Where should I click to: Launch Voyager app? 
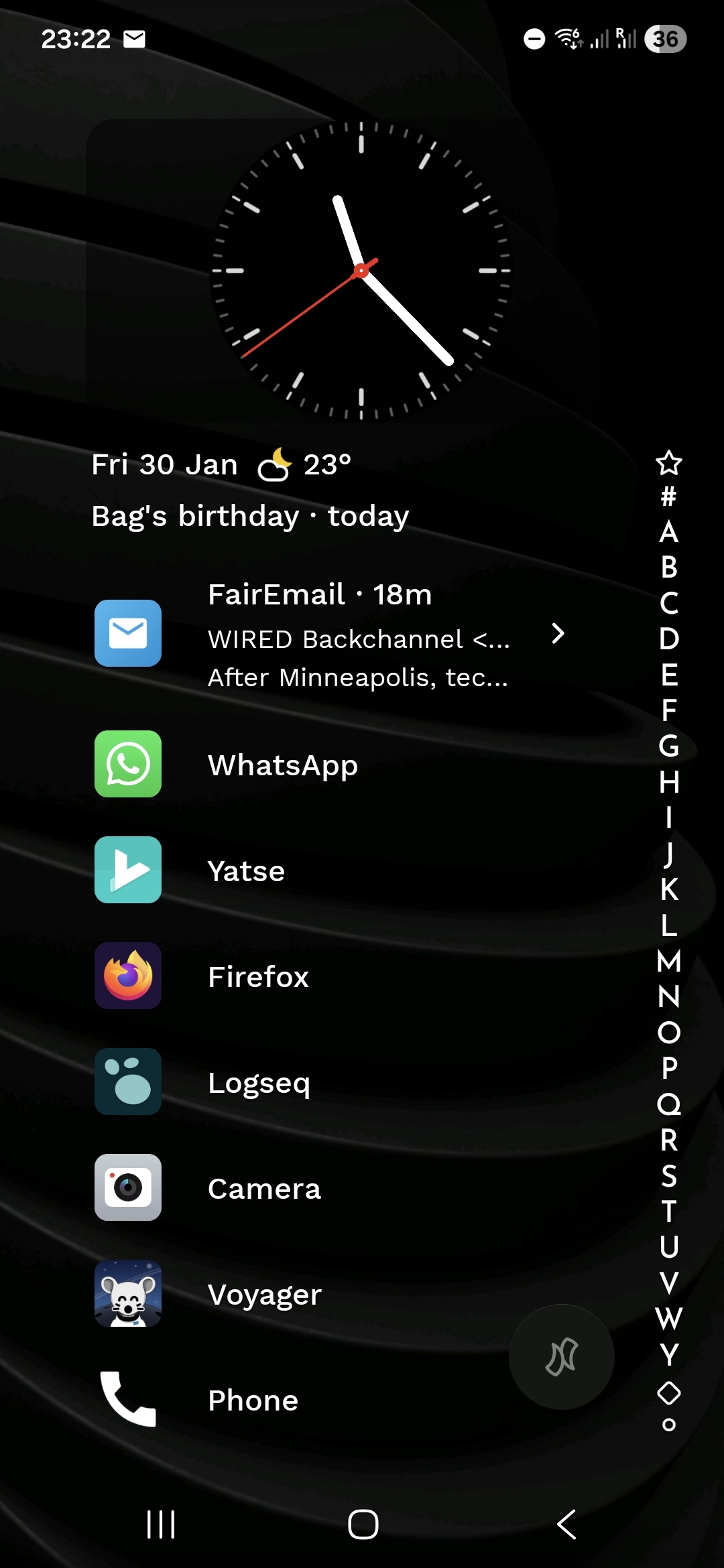(128, 1294)
